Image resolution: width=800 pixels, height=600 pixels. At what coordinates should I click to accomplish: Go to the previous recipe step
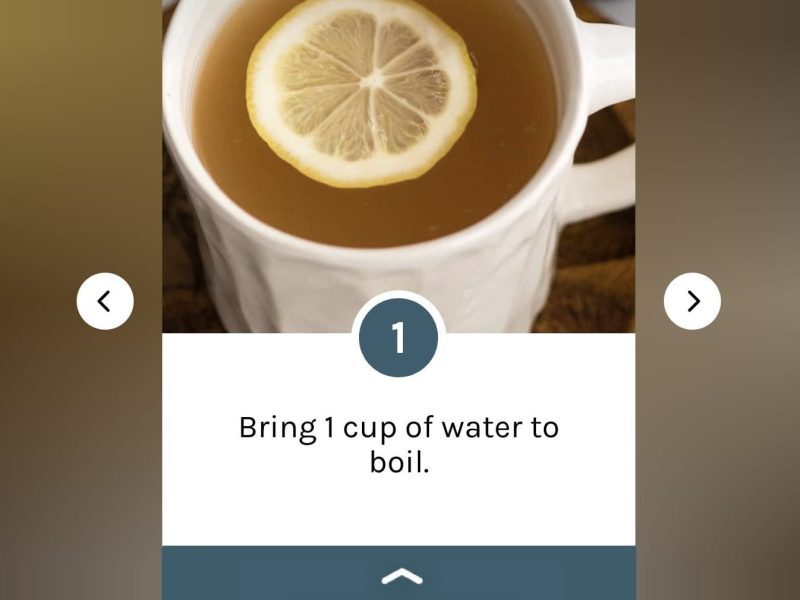105,301
